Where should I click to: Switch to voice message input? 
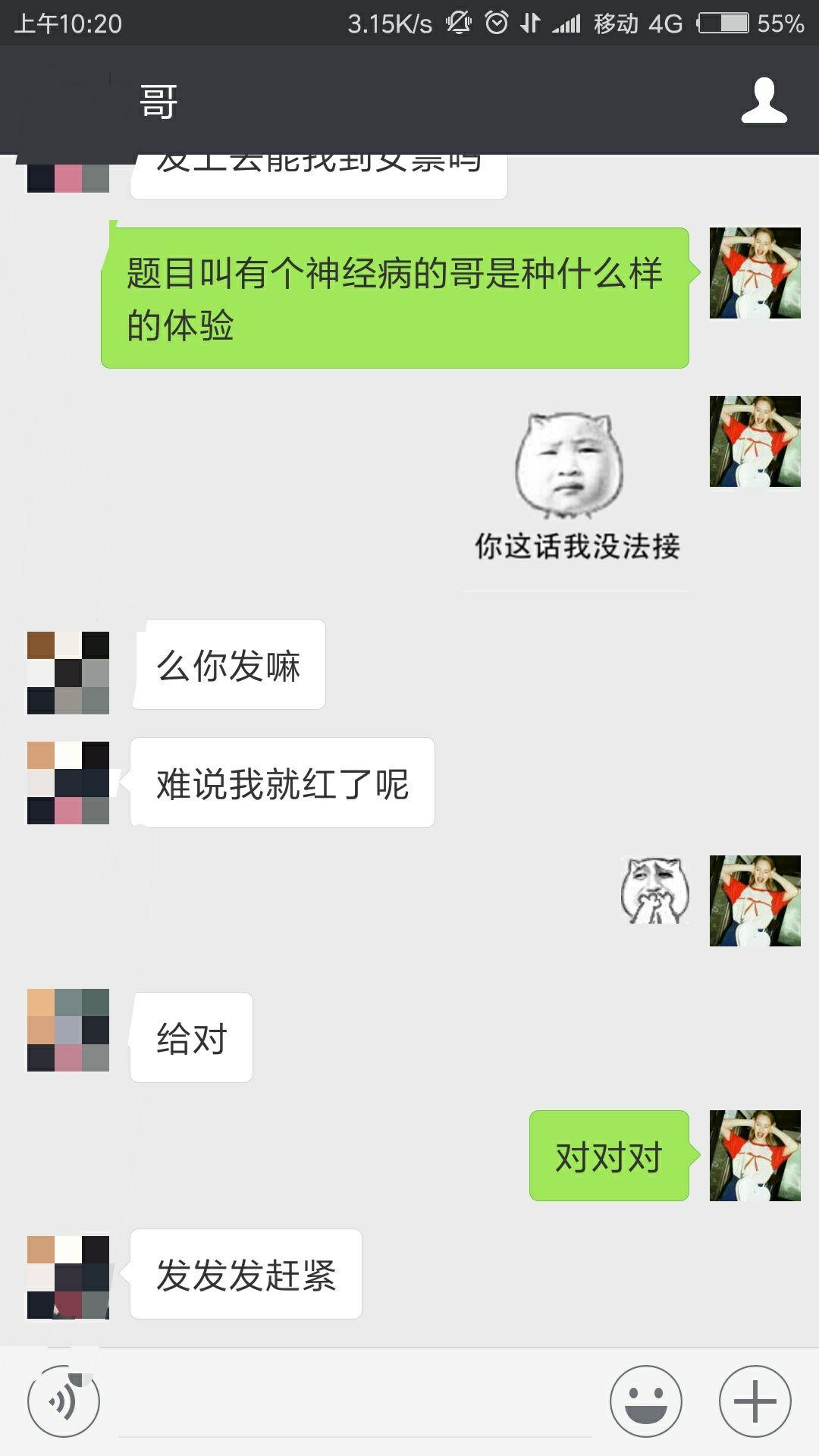pyautogui.click(x=64, y=1401)
